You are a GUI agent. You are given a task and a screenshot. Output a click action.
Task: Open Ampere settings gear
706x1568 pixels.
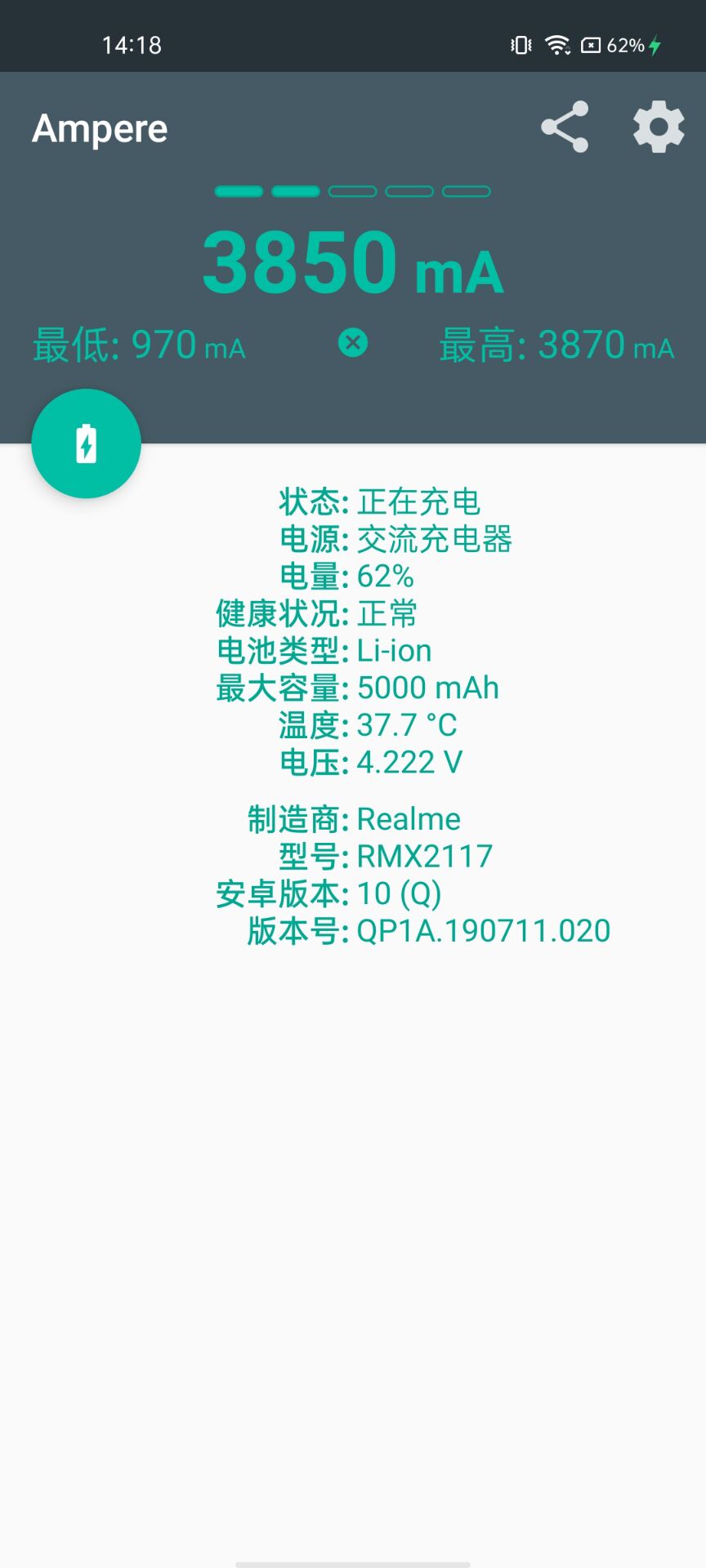pos(659,127)
